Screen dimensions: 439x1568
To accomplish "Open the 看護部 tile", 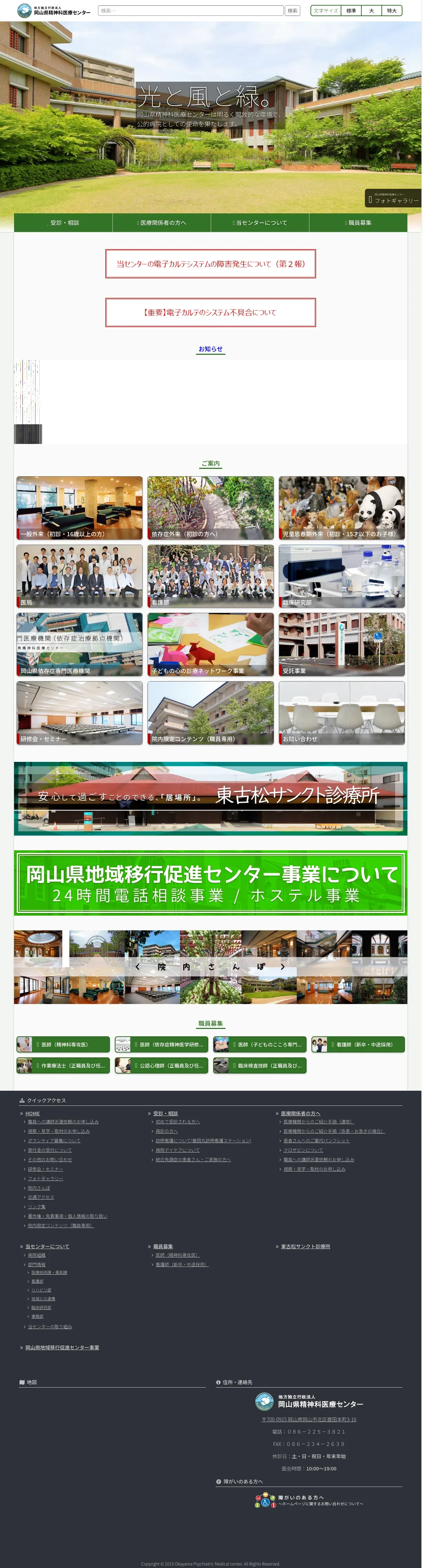I will (211, 576).
